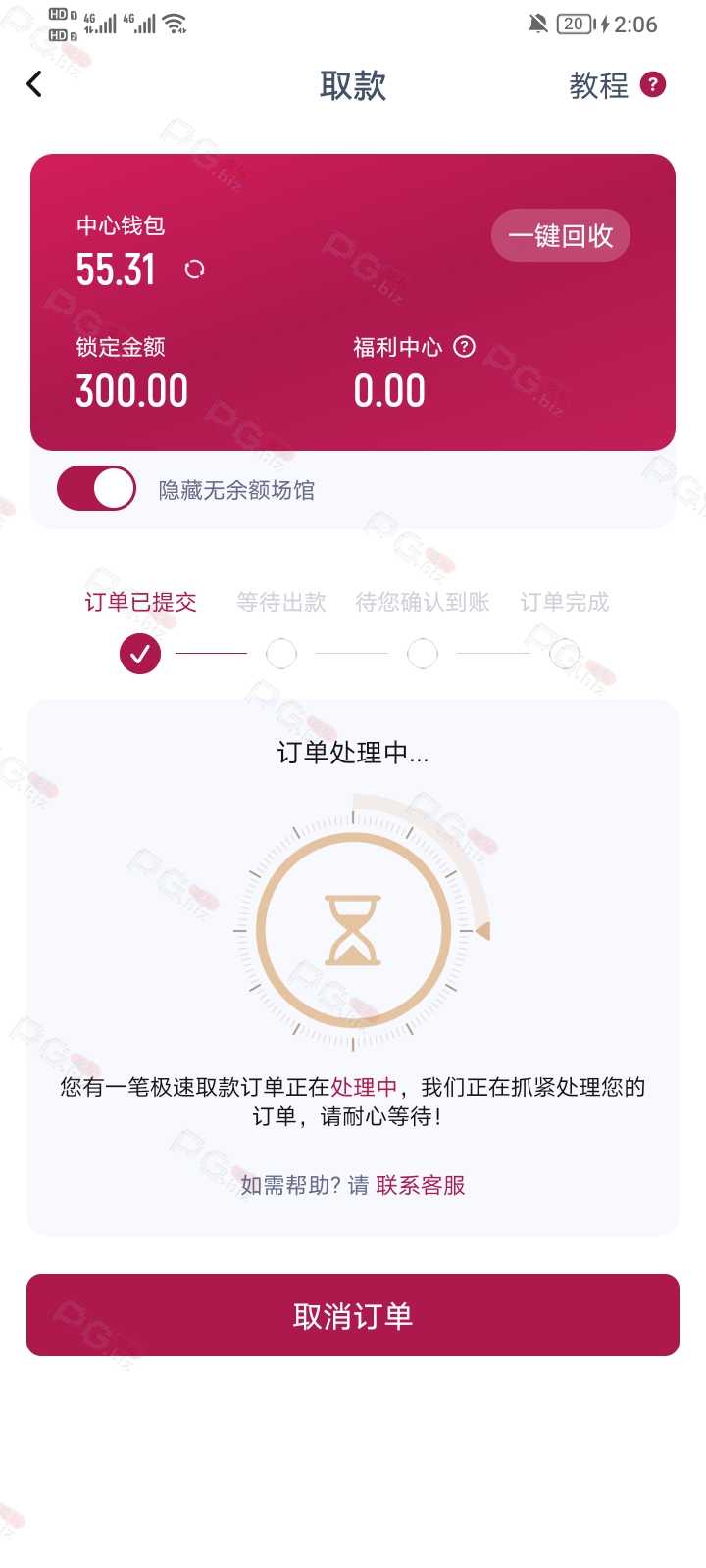The image size is (706, 1568).
Task: Turn off 隐藏无余额场馆 switch
Action: coord(96,488)
